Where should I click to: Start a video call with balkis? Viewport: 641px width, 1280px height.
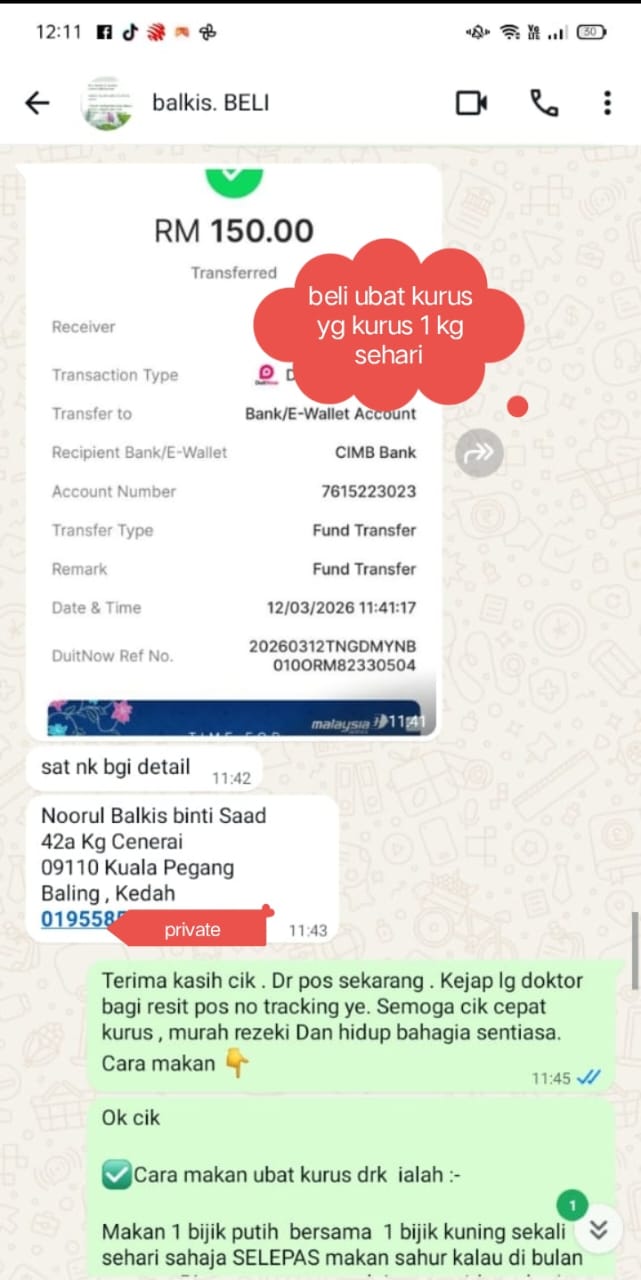coord(471,103)
